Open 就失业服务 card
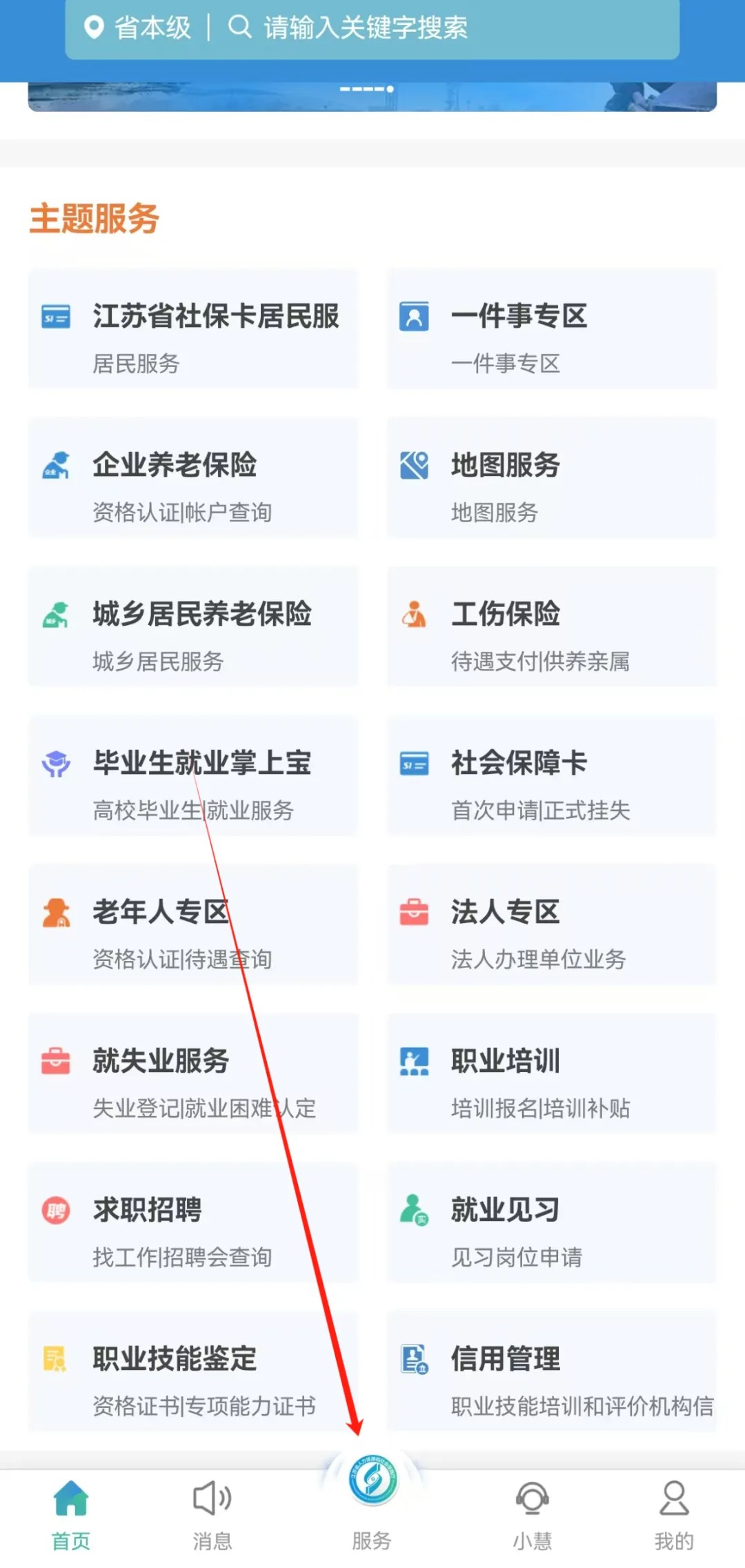 [x=193, y=1074]
